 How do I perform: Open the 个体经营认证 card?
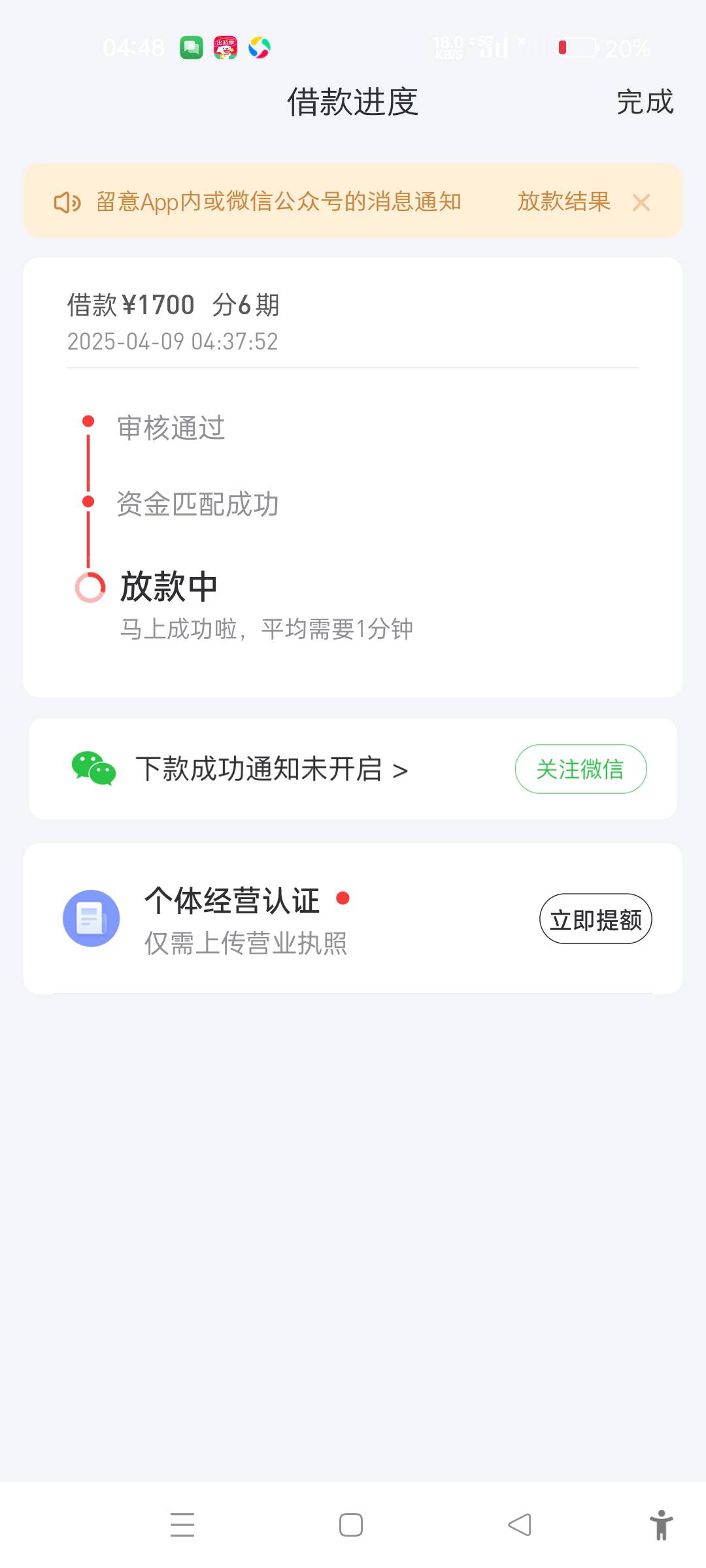(353, 919)
